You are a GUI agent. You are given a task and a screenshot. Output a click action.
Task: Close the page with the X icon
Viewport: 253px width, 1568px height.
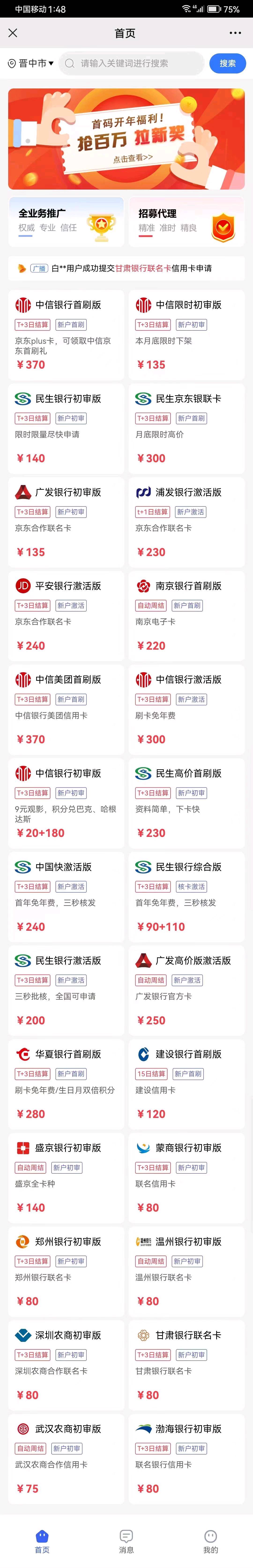click(x=13, y=33)
